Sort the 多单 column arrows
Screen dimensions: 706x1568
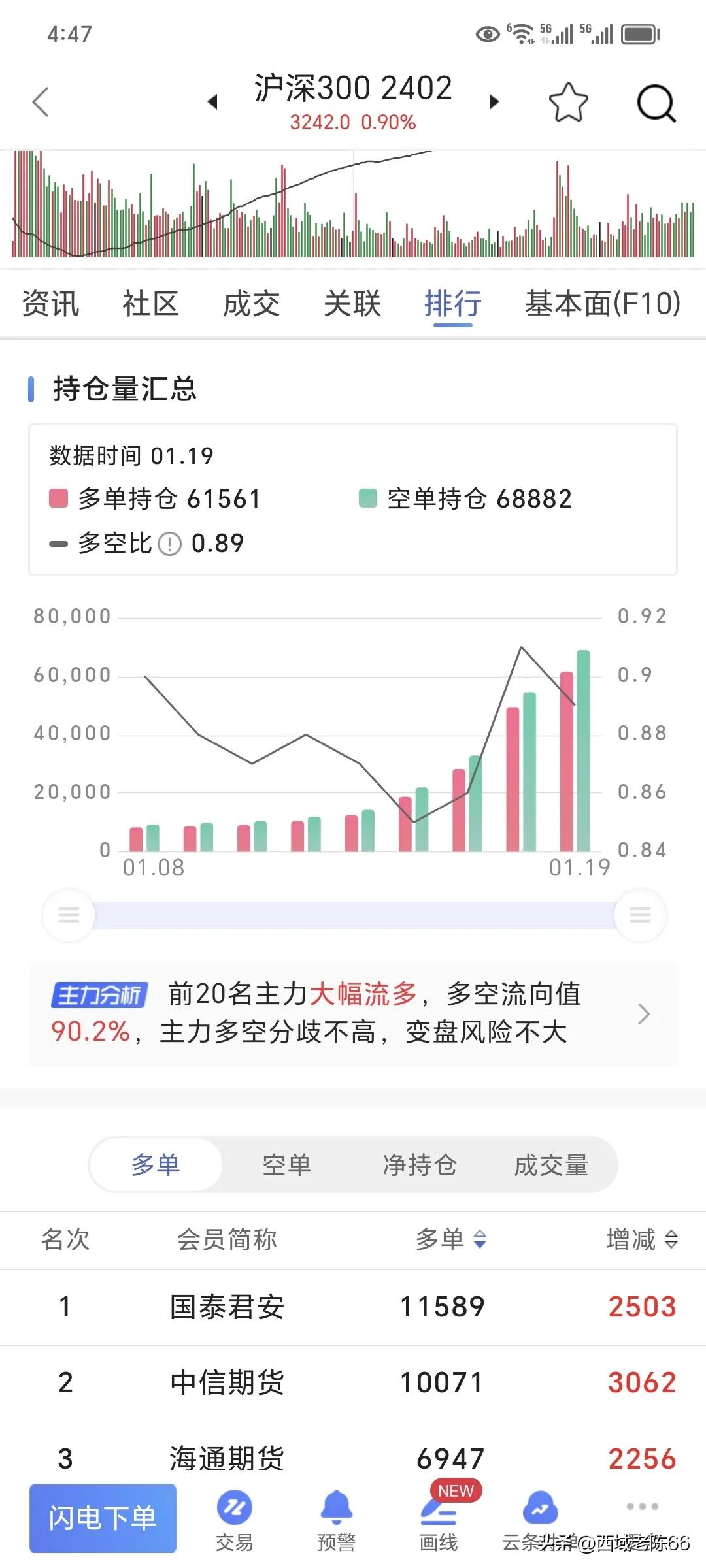point(479,1238)
